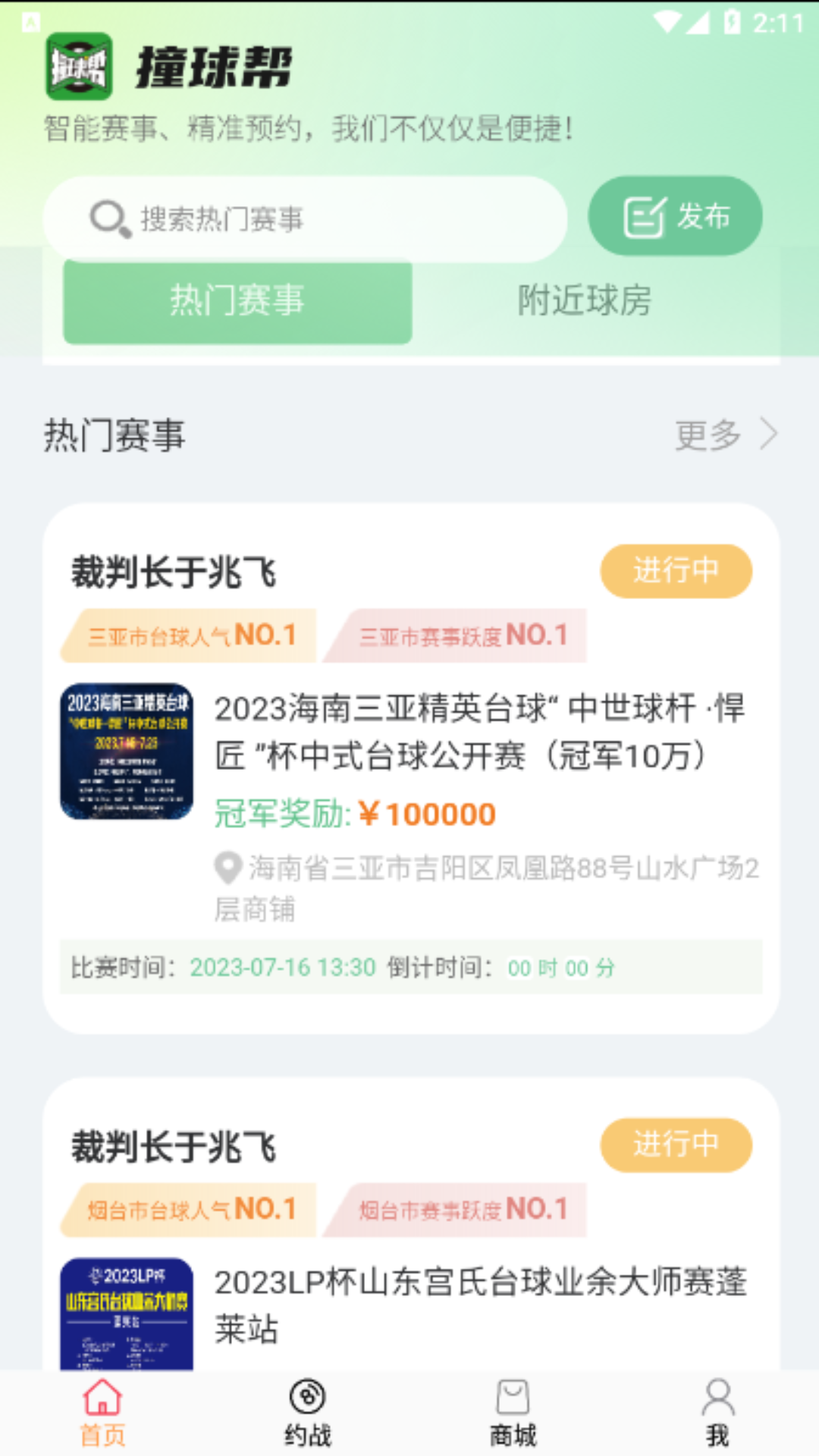The height and width of the screenshot is (1456, 819).
Task: Tap the 搜索热门赛事 search box
Action: tap(305, 219)
